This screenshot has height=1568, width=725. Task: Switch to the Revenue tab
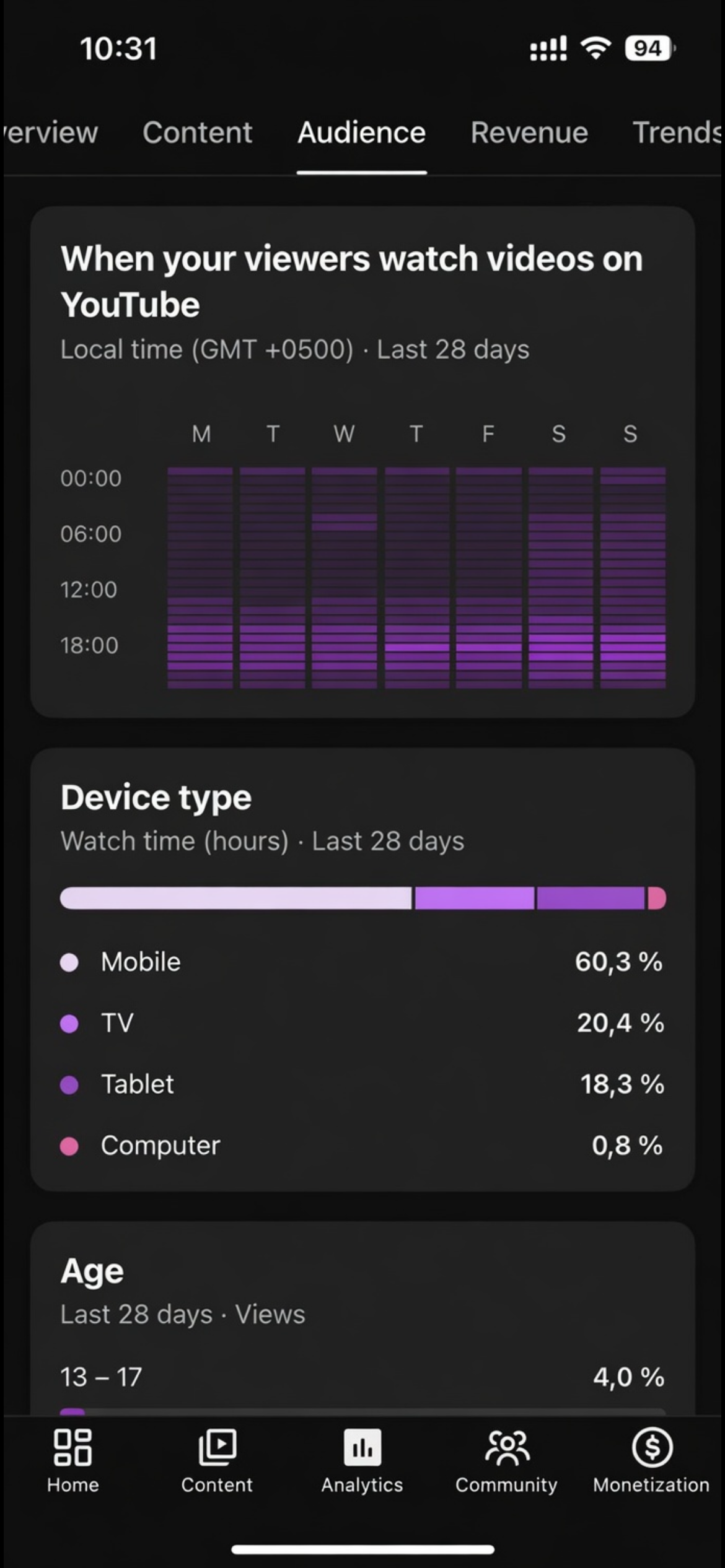coord(529,133)
